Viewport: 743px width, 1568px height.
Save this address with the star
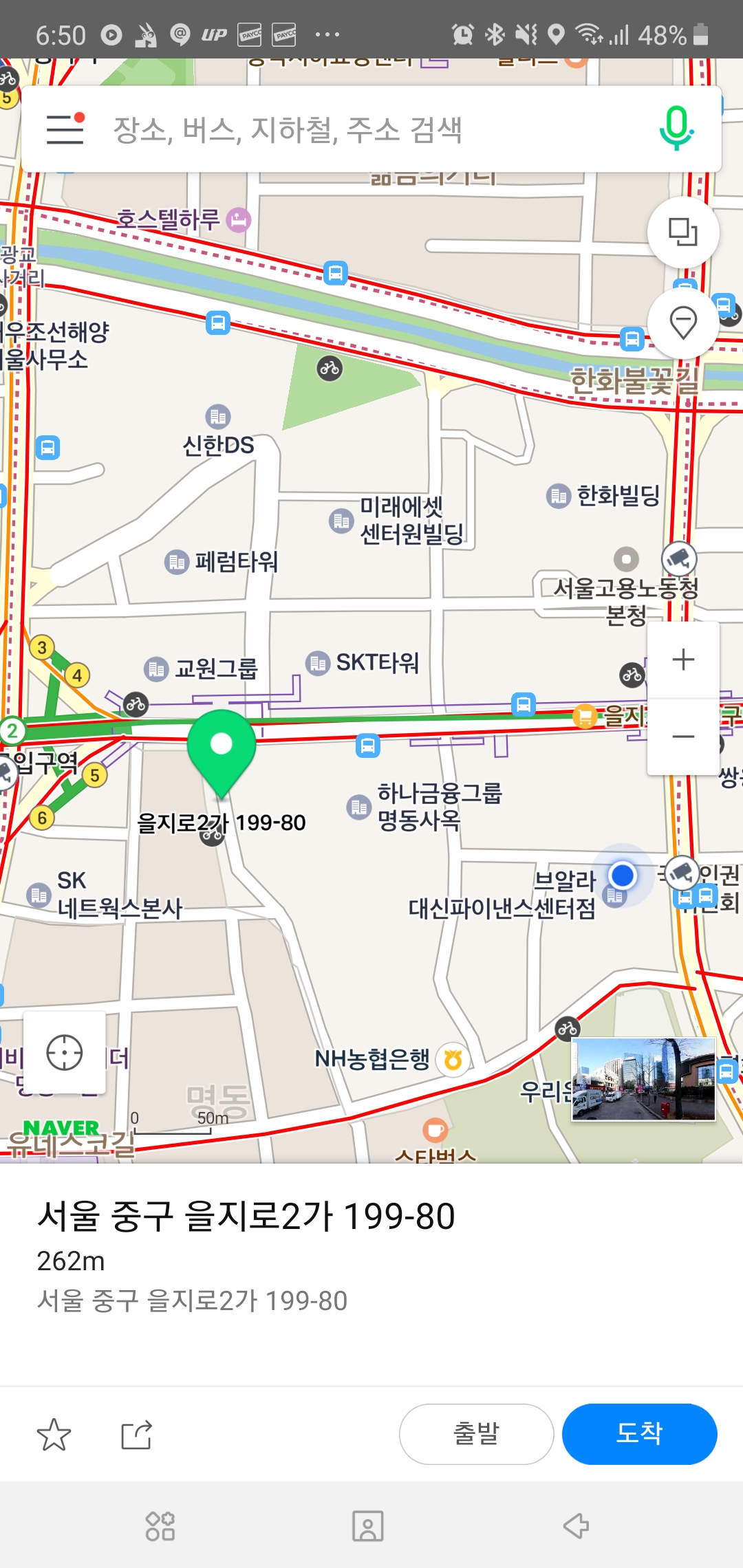point(54,1435)
